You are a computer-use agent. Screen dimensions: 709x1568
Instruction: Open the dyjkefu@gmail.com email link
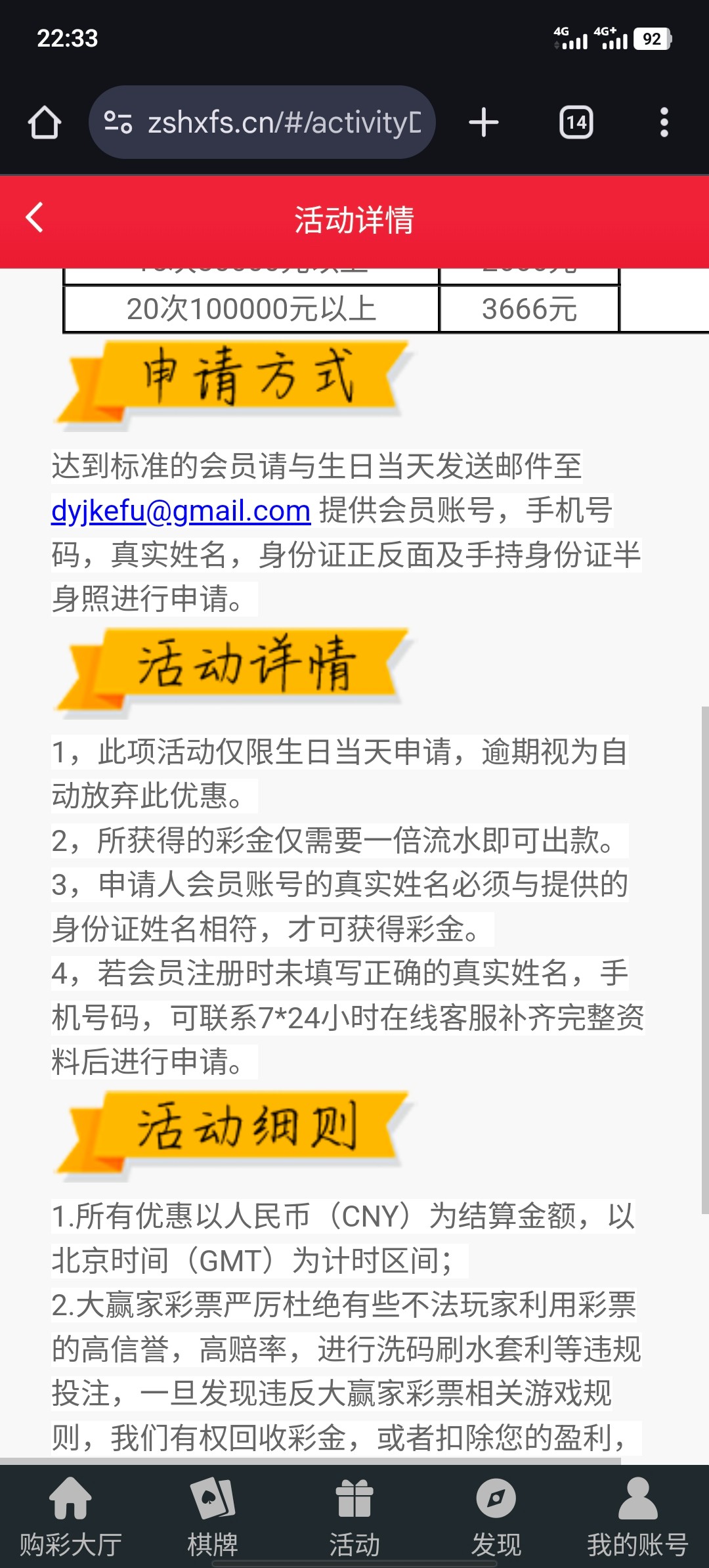click(x=181, y=511)
